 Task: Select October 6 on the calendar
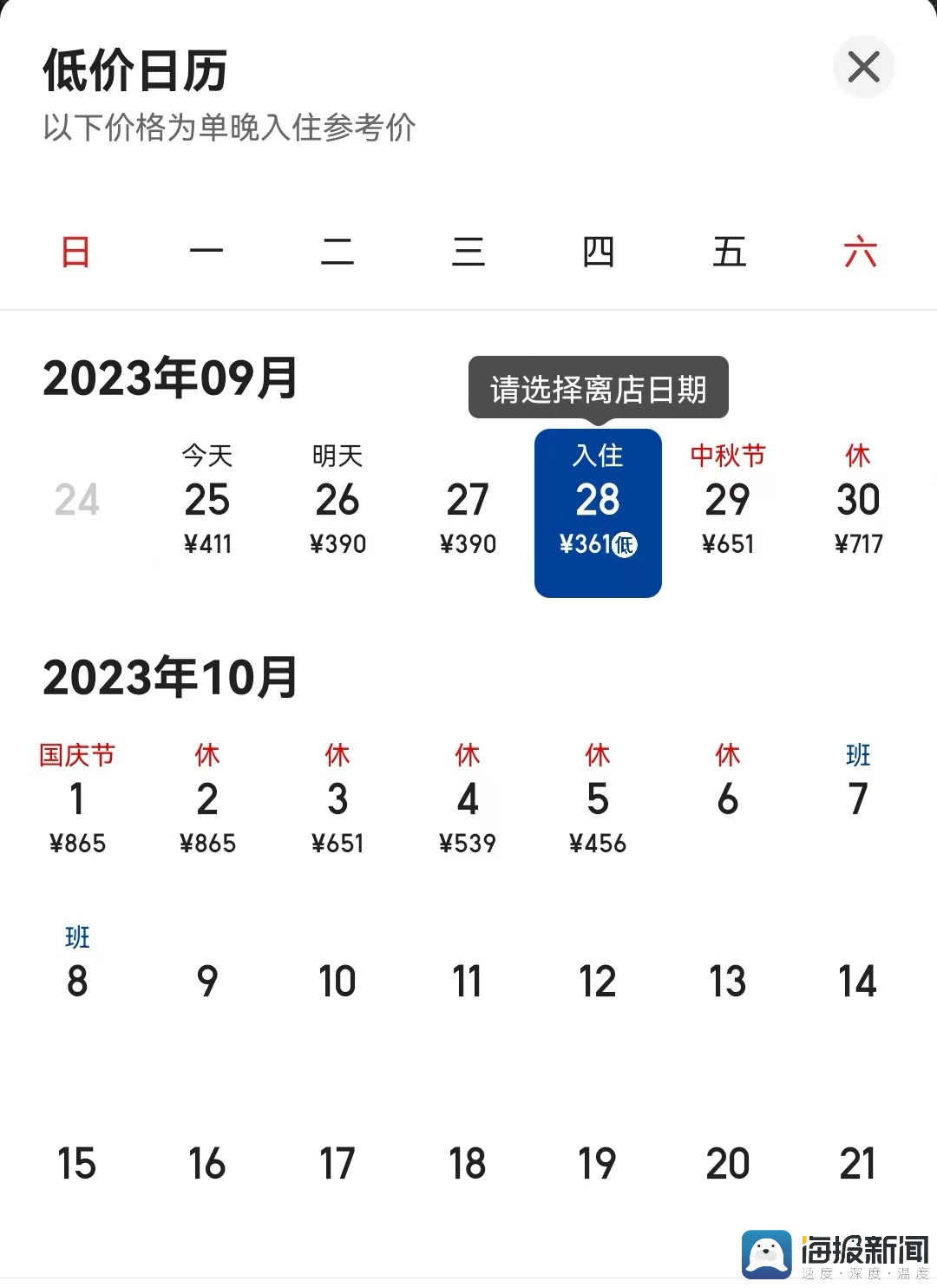coord(728,799)
